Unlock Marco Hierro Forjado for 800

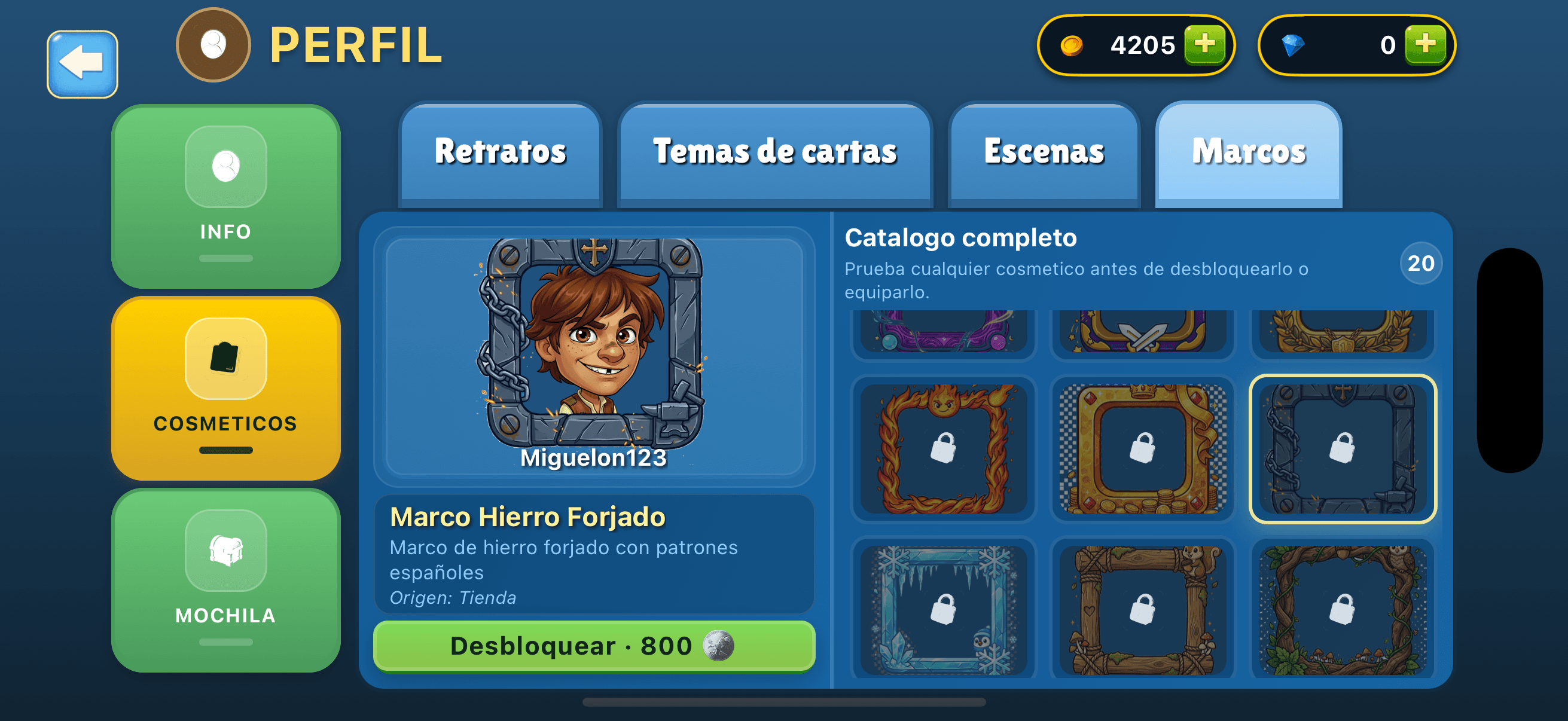click(593, 646)
